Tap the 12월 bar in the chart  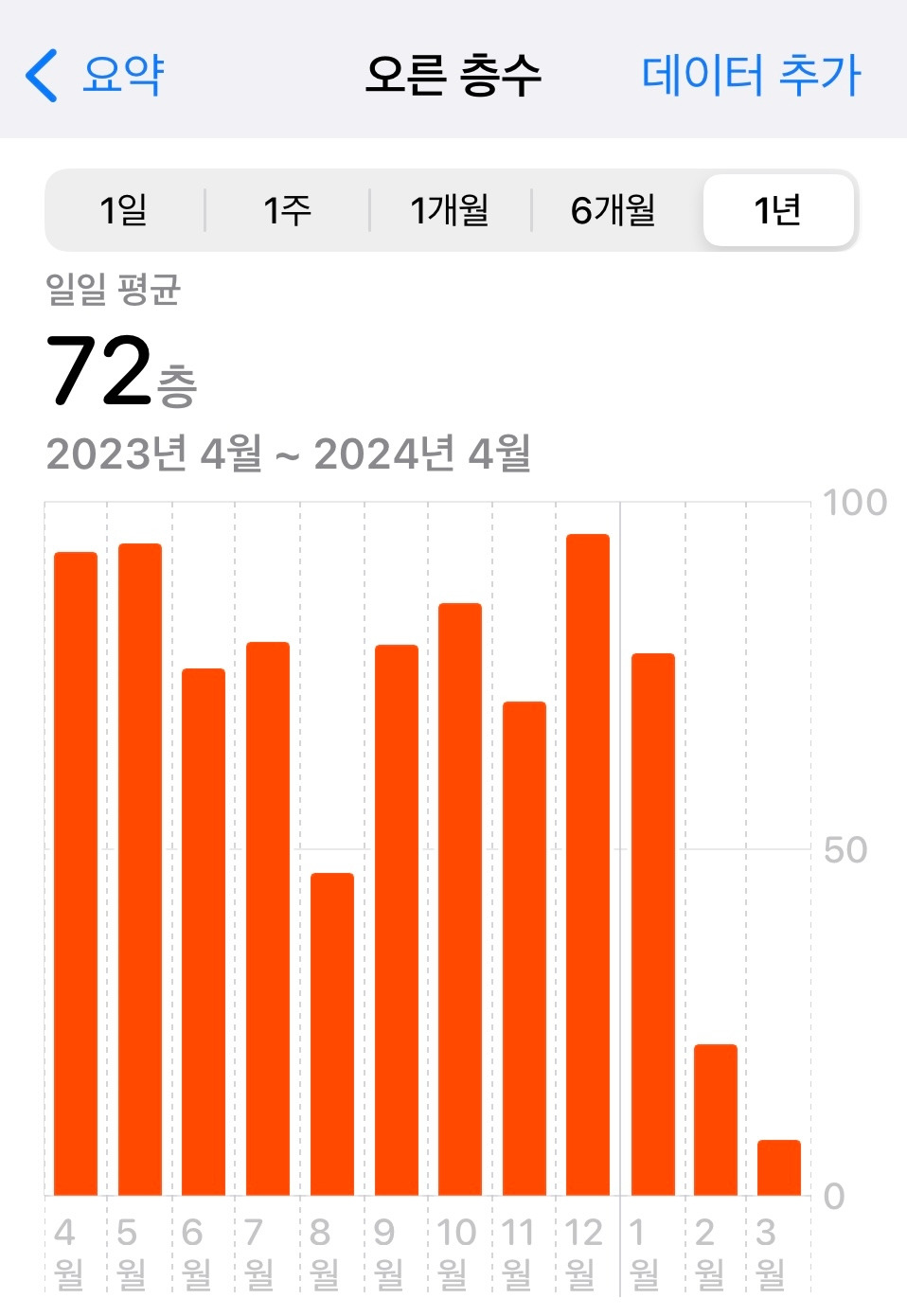[x=588, y=864]
